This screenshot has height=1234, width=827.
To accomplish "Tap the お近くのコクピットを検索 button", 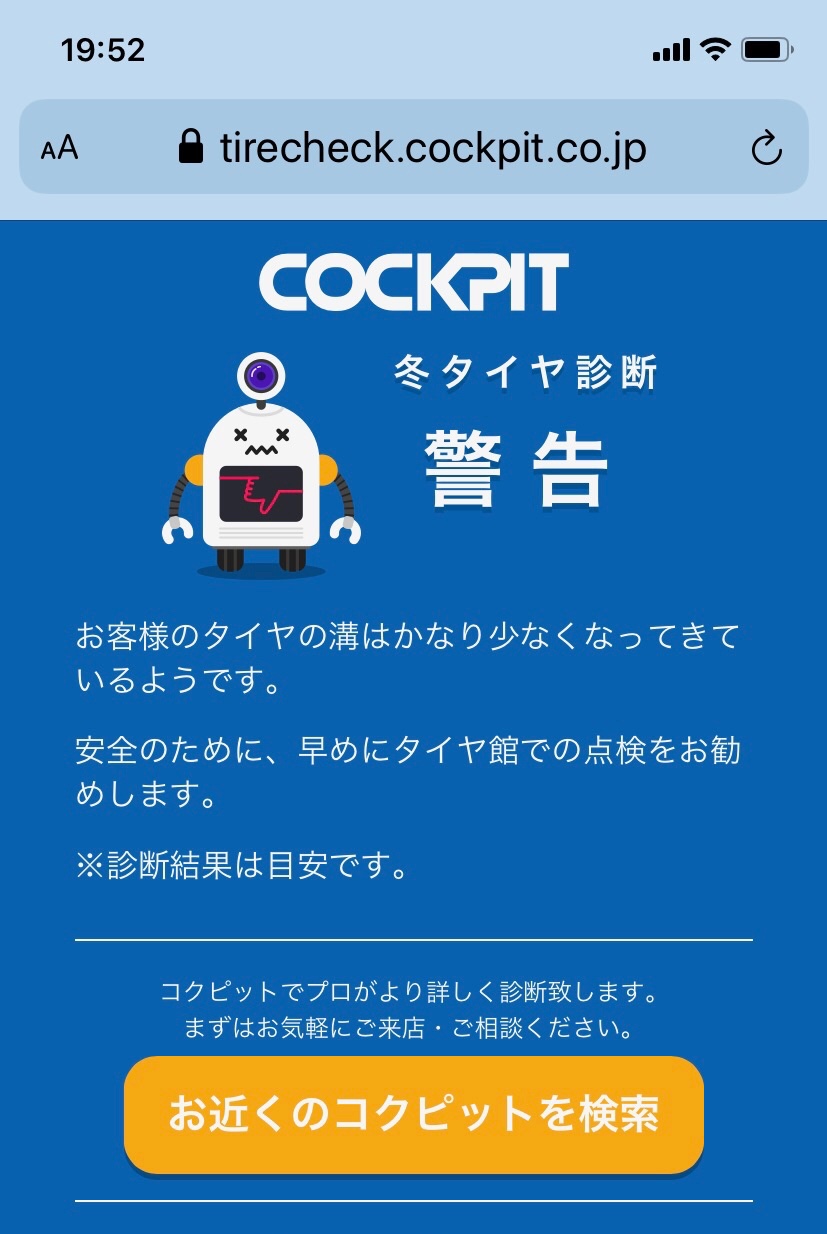I will [413, 1114].
